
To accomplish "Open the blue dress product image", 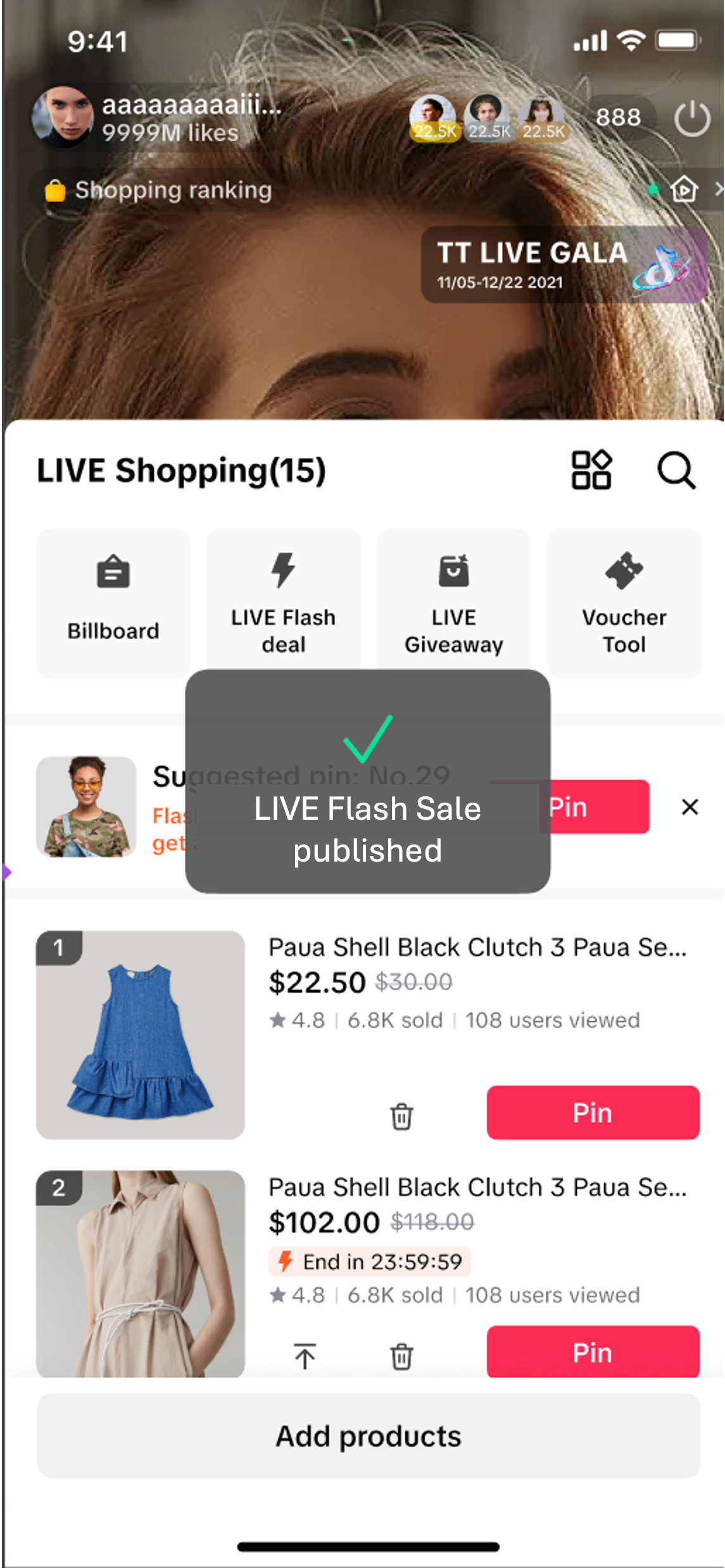I will pos(141,1035).
